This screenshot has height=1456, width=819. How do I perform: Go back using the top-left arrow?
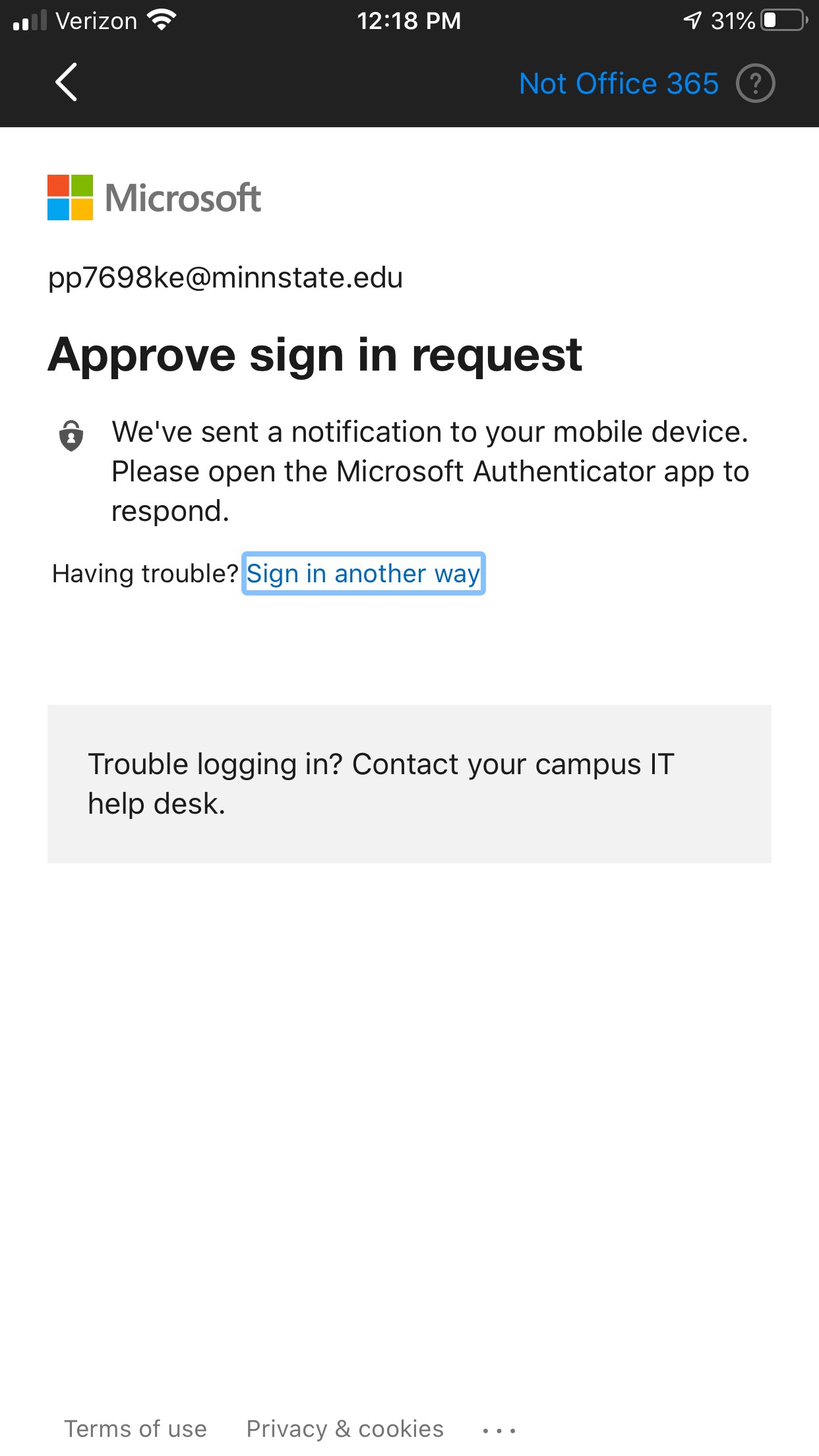[66, 82]
